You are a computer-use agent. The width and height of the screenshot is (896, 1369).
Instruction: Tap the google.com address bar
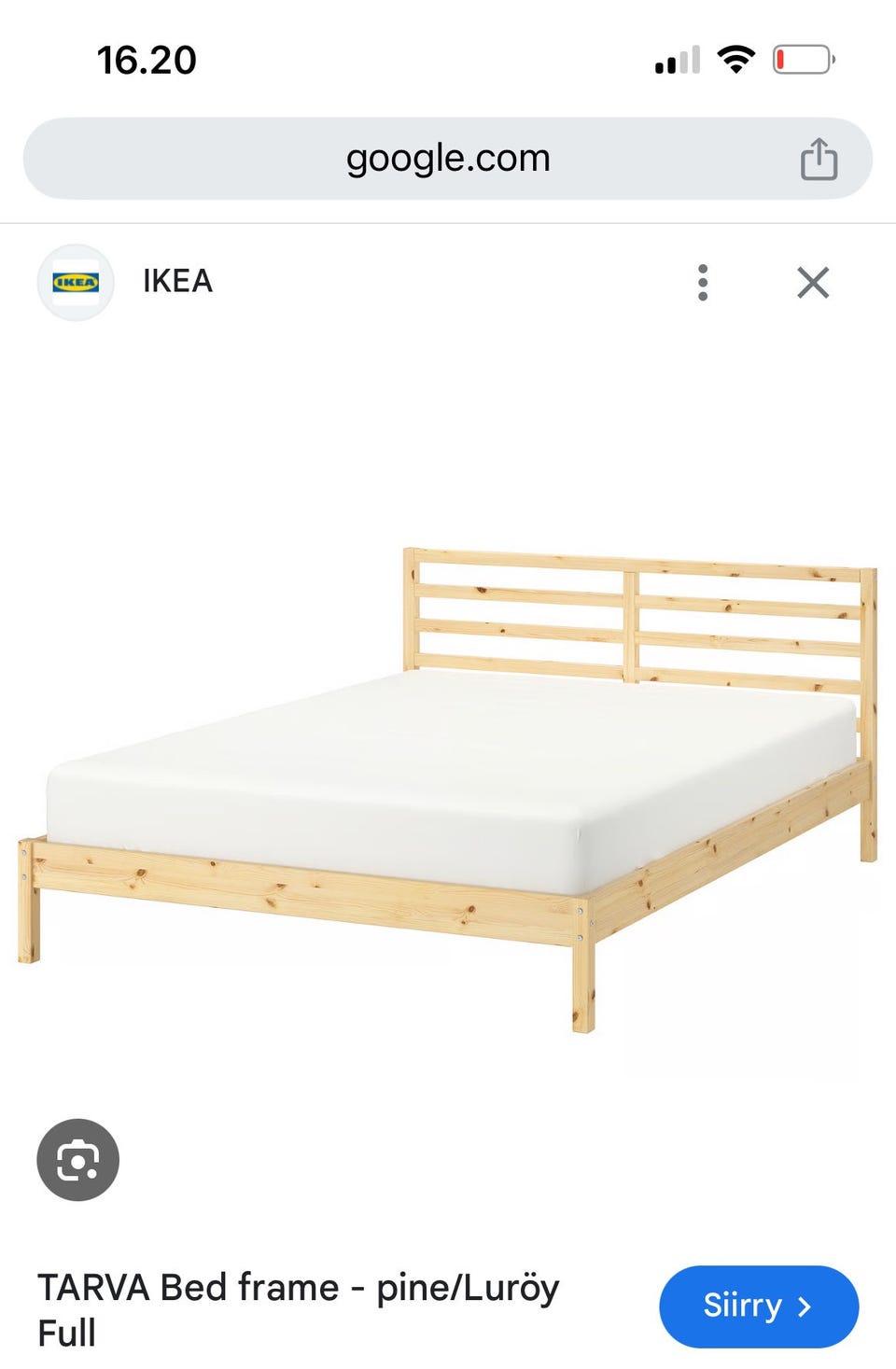click(x=447, y=157)
